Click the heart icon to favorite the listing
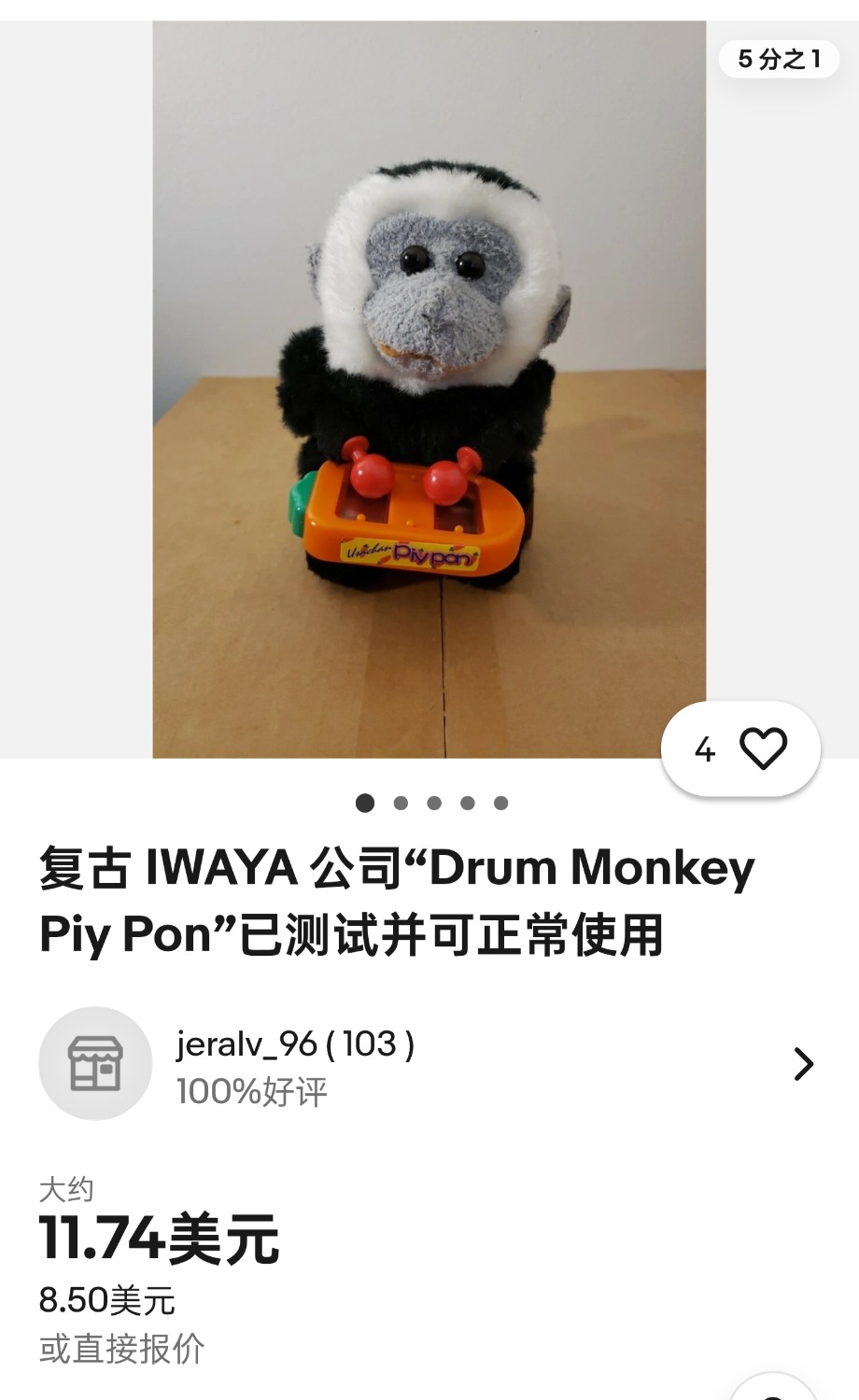 pos(763,747)
